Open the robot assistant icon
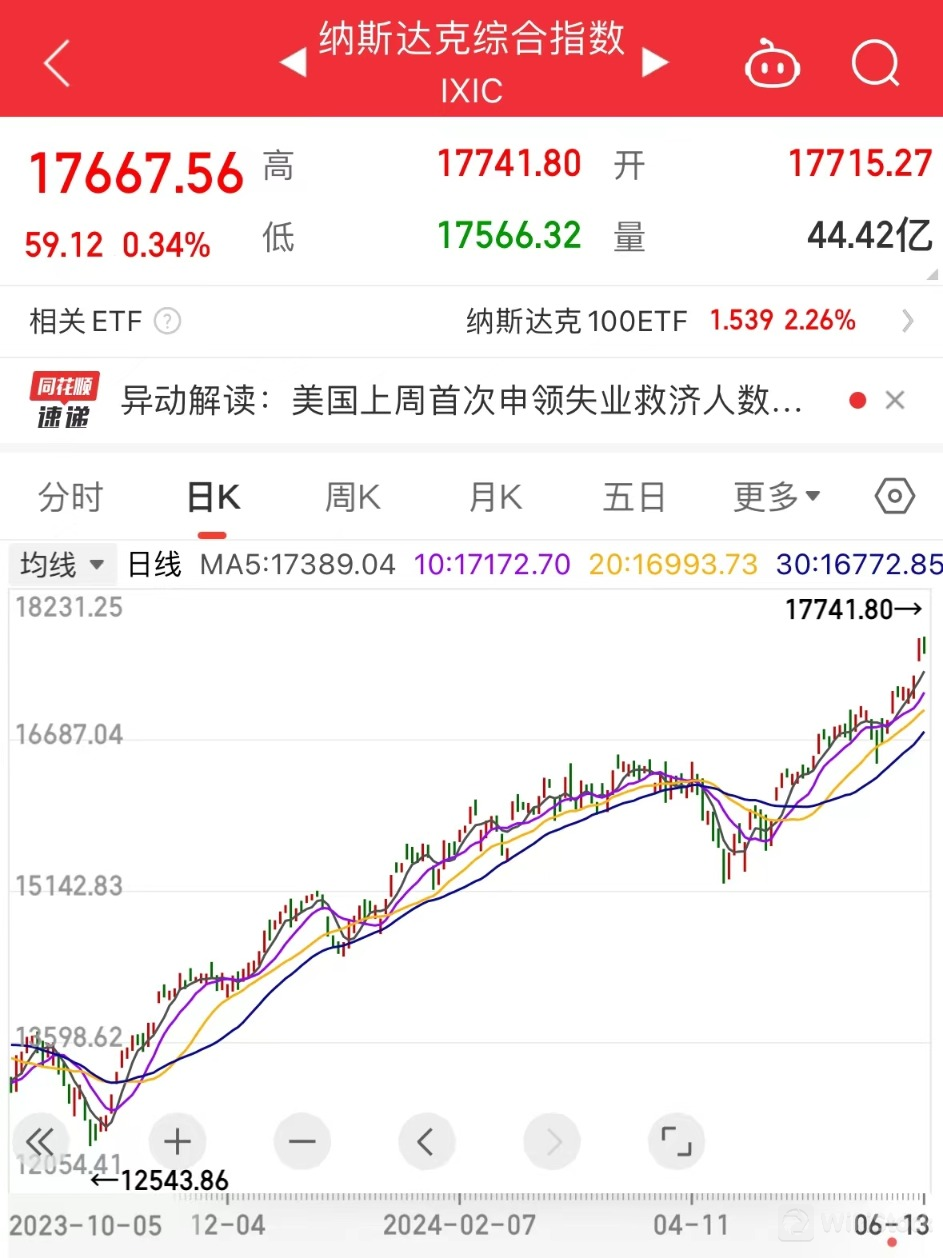Viewport: 943px width, 1258px height. pyautogui.click(x=773, y=64)
